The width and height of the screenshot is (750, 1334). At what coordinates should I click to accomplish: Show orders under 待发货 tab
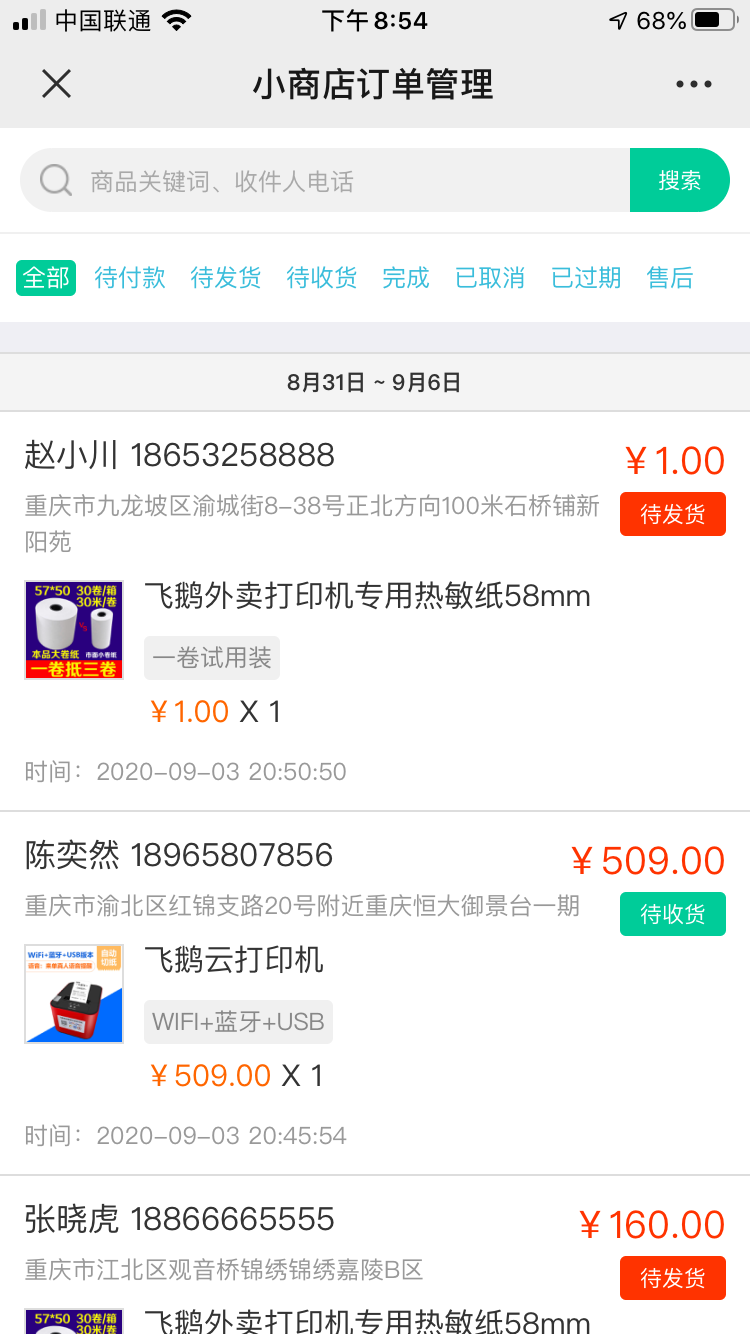pyautogui.click(x=226, y=278)
